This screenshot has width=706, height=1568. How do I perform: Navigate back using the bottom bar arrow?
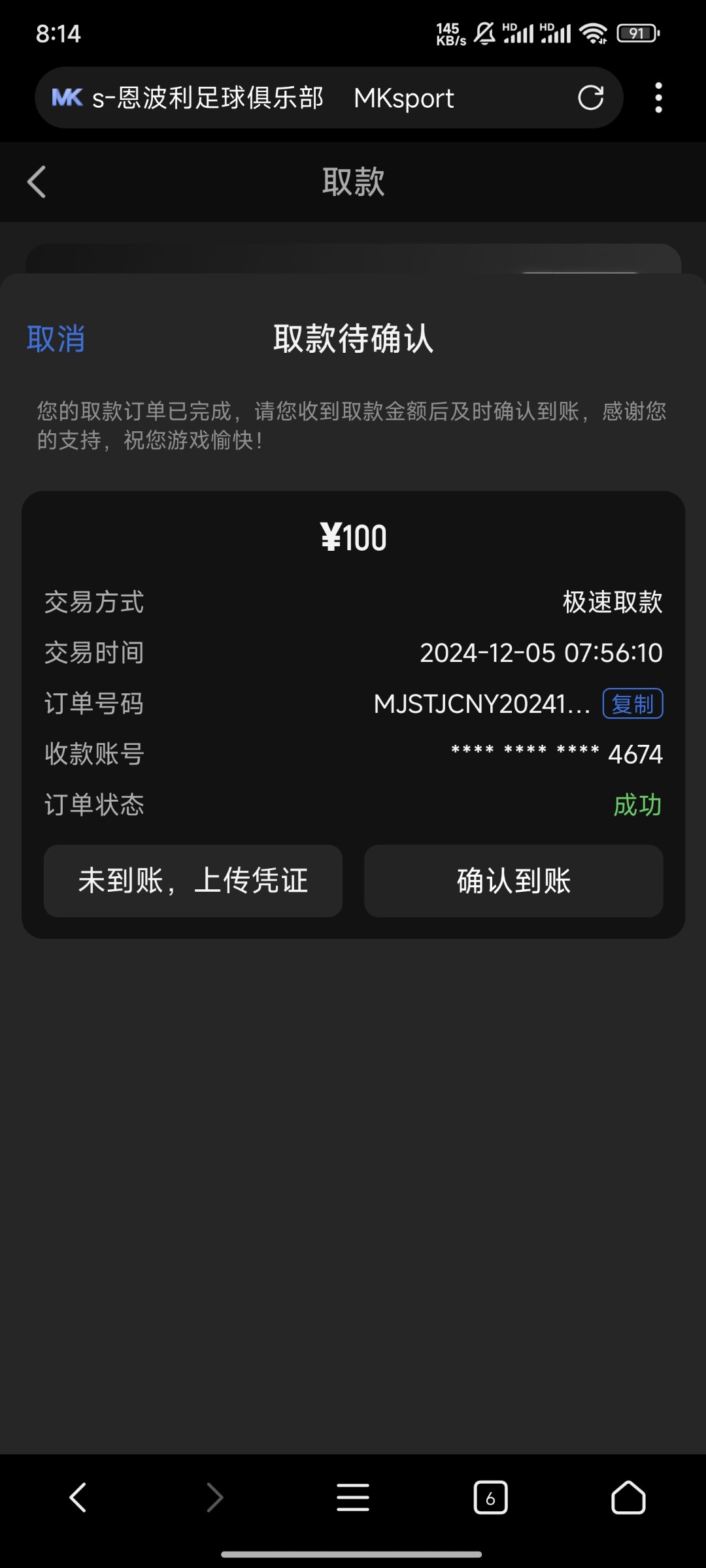click(x=78, y=1497)
